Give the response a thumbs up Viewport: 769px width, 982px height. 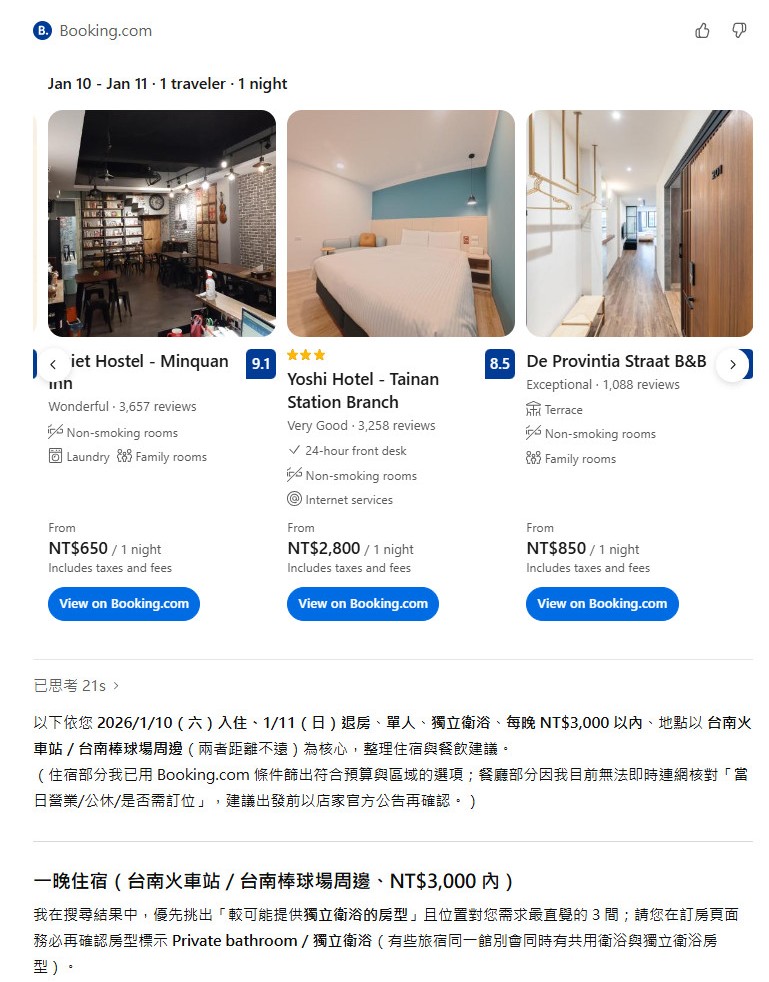pos(702,31)
